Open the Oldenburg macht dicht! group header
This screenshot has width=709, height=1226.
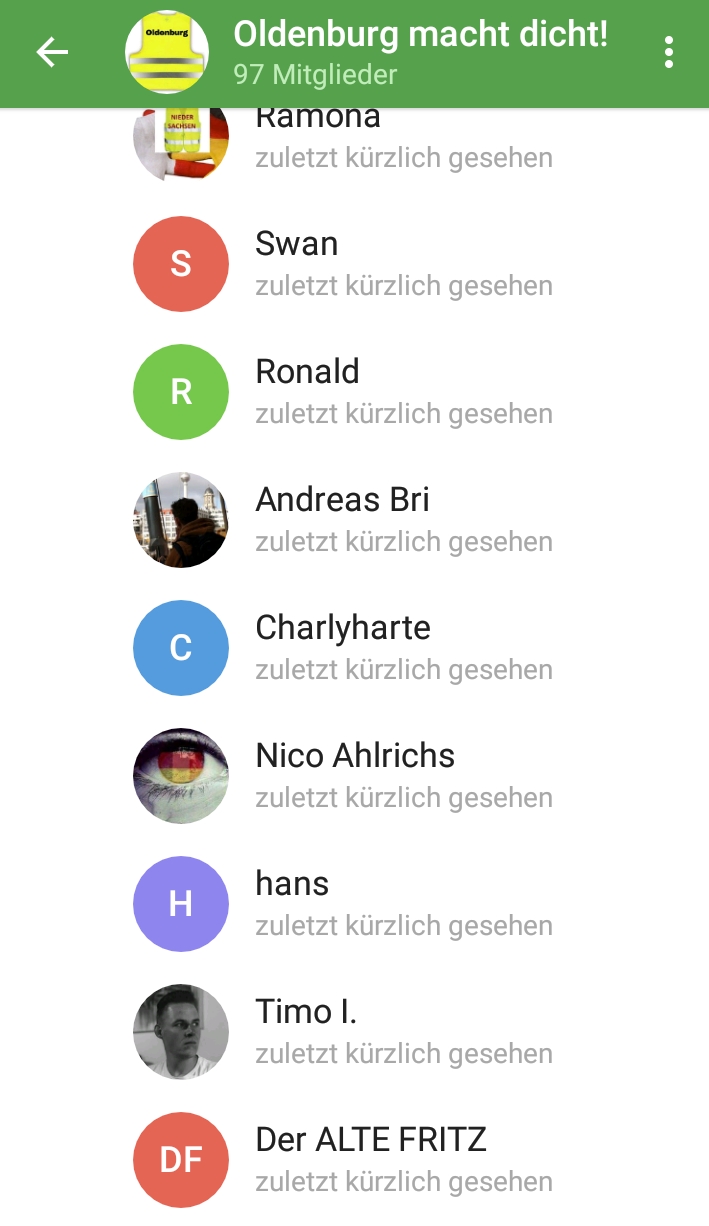[420, 52]
